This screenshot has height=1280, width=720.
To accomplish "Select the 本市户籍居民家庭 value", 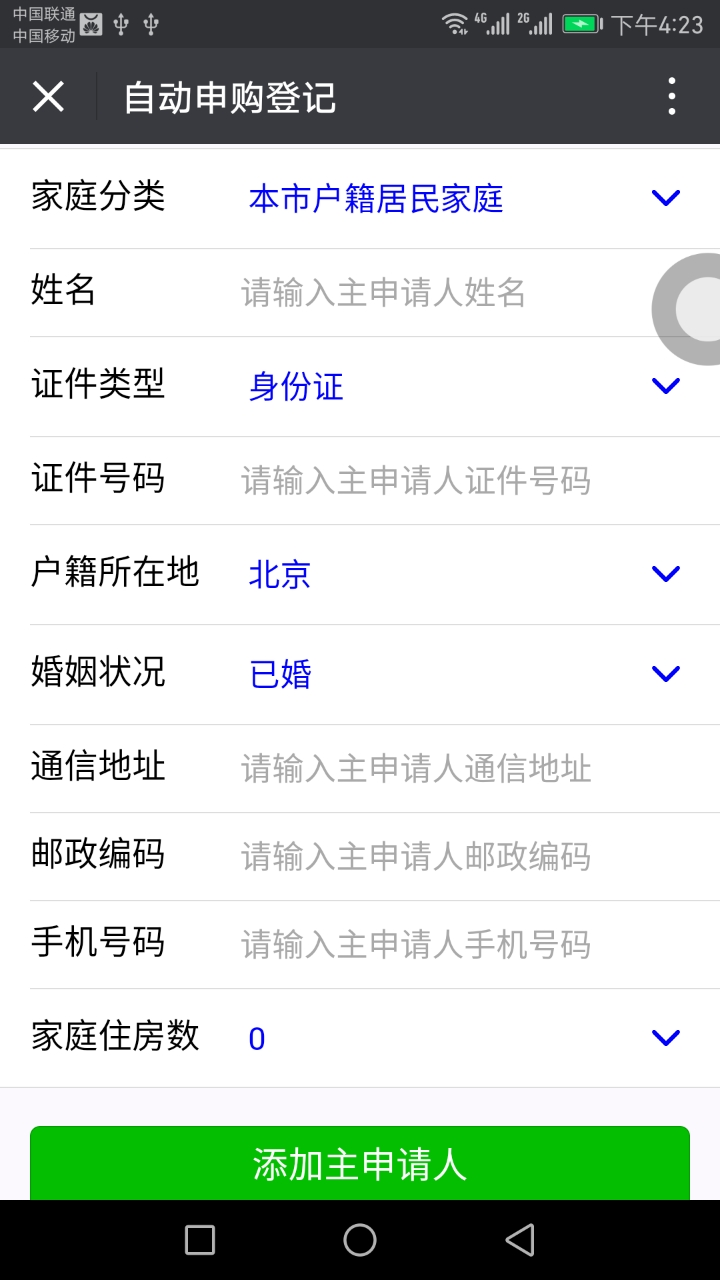I will point(377,197).
